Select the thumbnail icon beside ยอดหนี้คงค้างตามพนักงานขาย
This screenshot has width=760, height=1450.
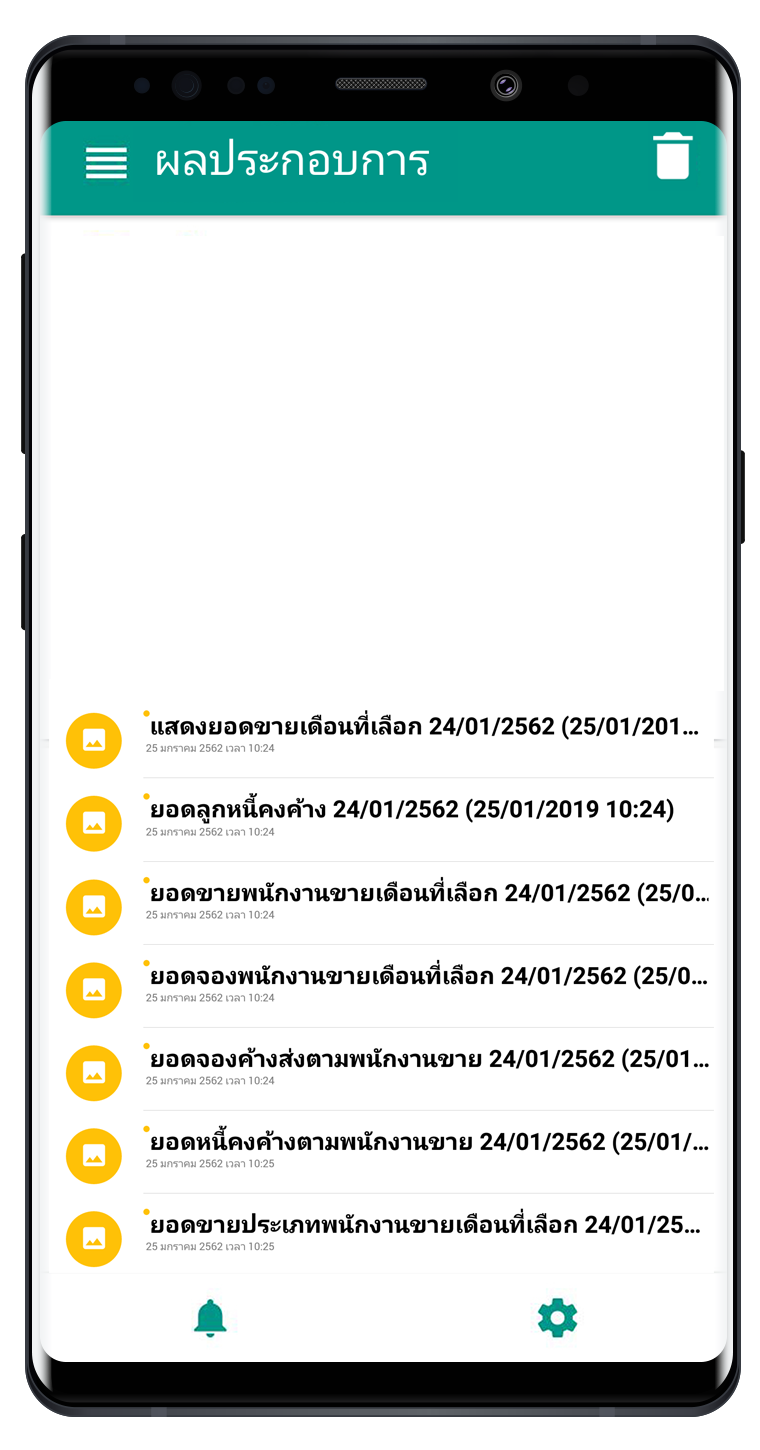click(93, 1155)
